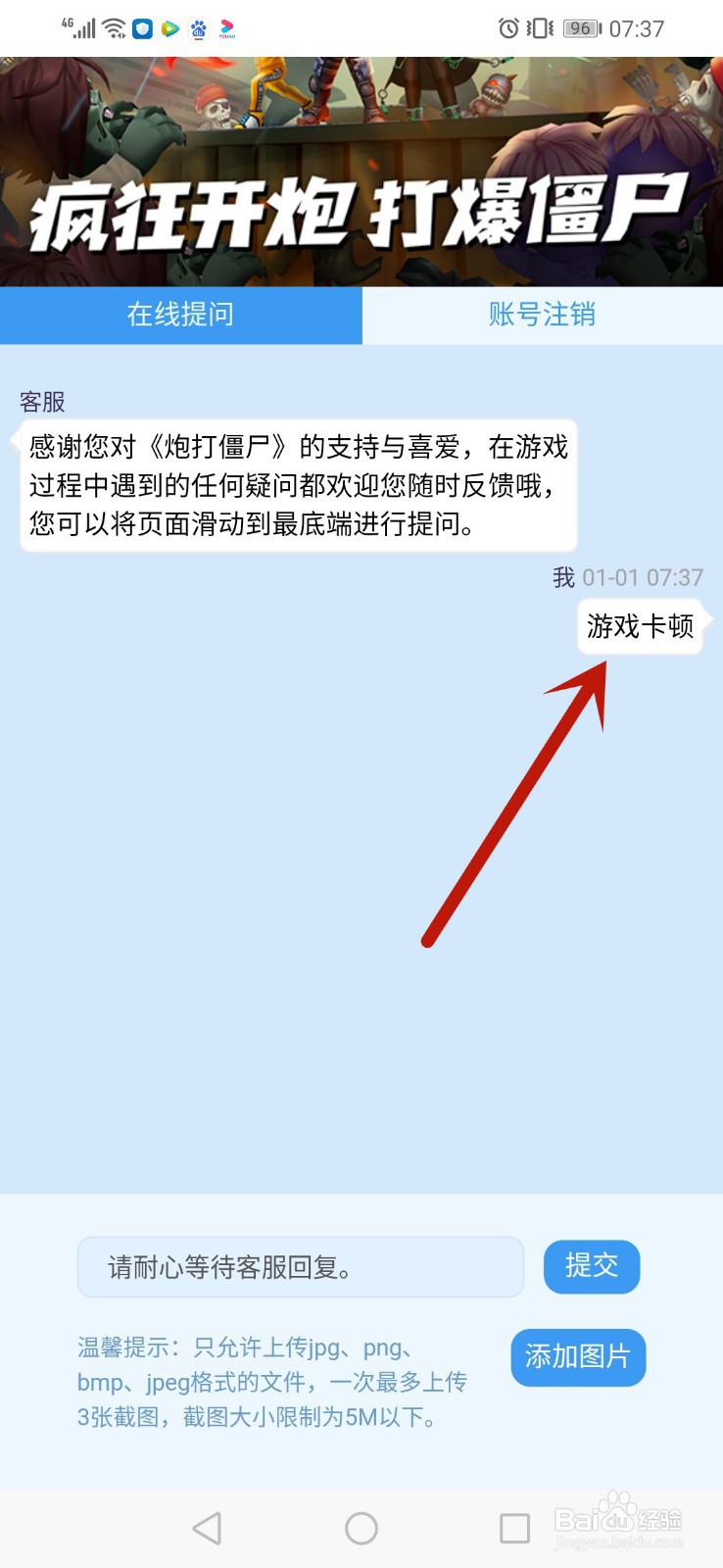Tap the home circle navigation button
This screenshot has width=723, height=1568.
361,1526
